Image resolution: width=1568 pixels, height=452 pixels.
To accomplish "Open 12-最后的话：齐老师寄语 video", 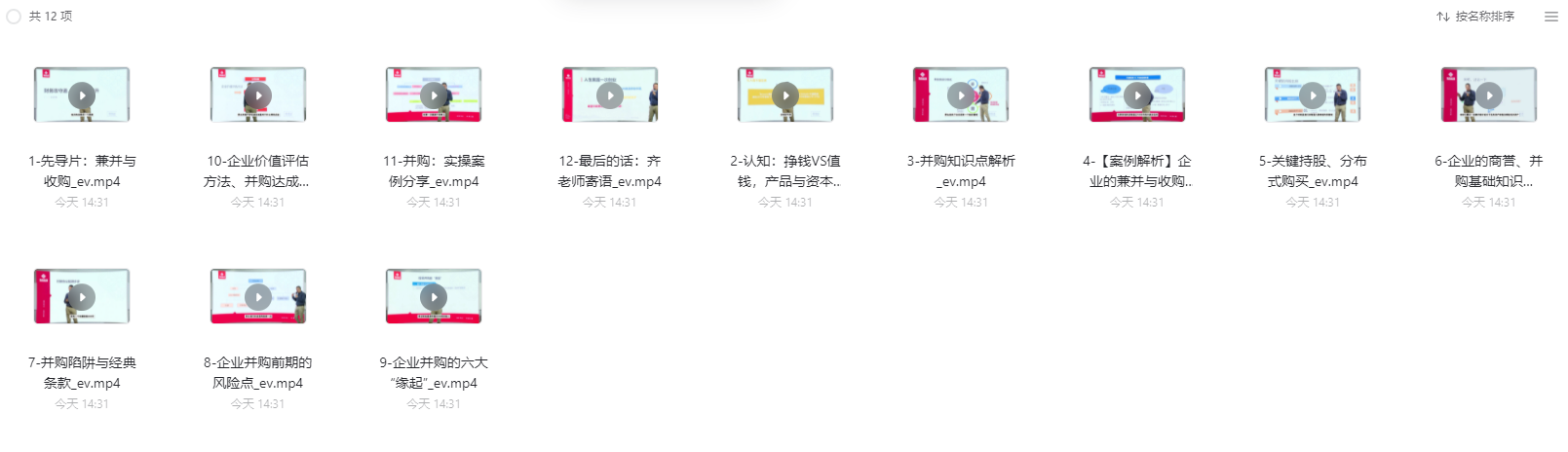I will click(610, 95).
